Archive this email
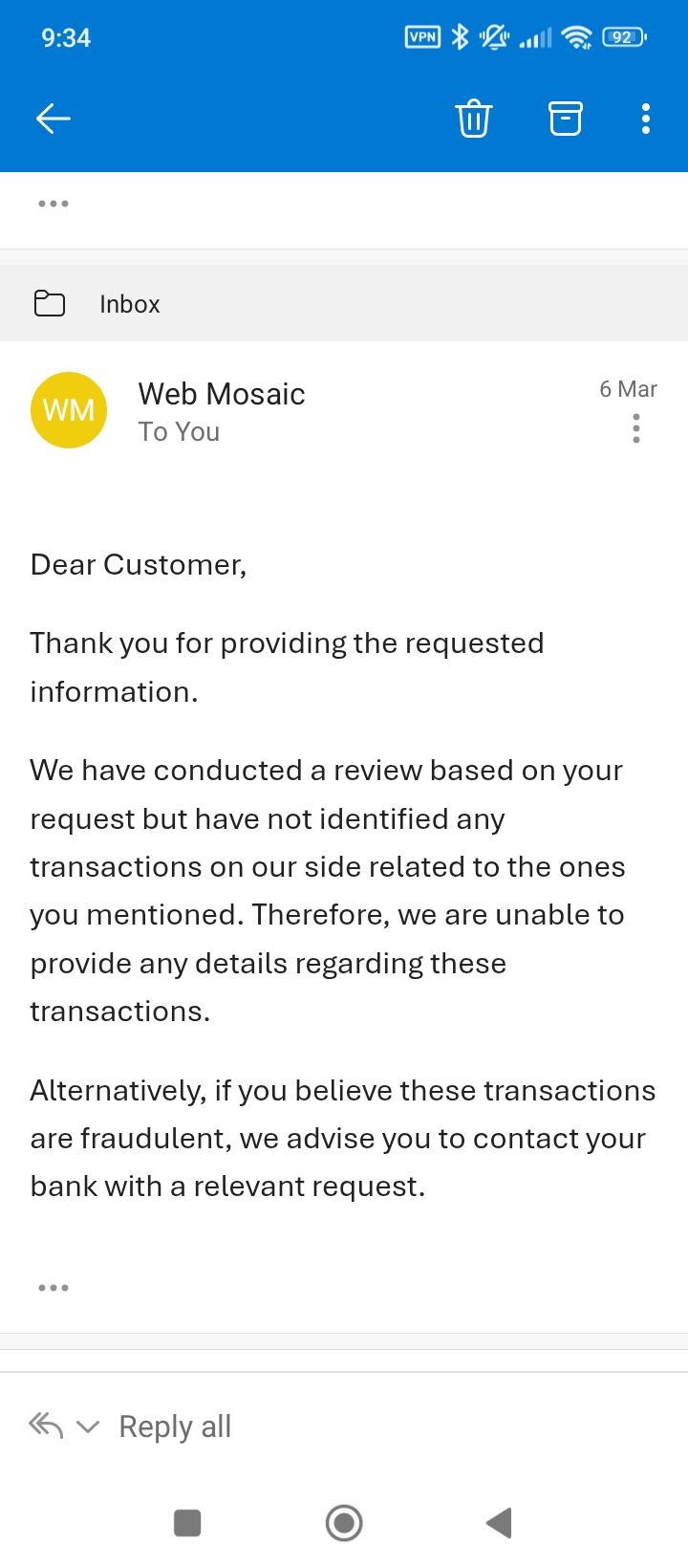Image resolution: width=688 pixels, height=1568 pixels. coord(565,119)
